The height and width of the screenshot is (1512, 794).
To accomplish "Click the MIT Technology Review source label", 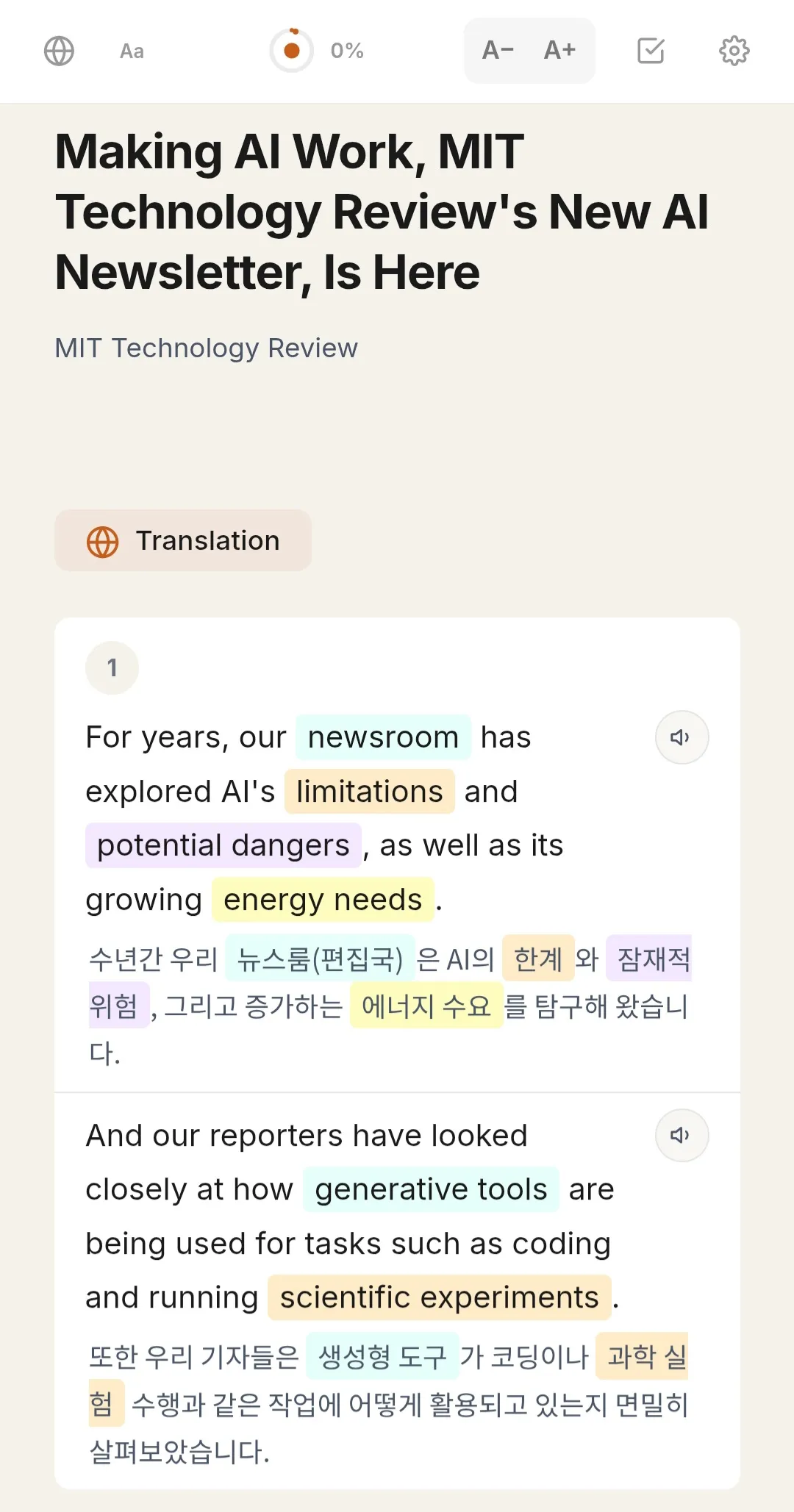I will (207, 347).
